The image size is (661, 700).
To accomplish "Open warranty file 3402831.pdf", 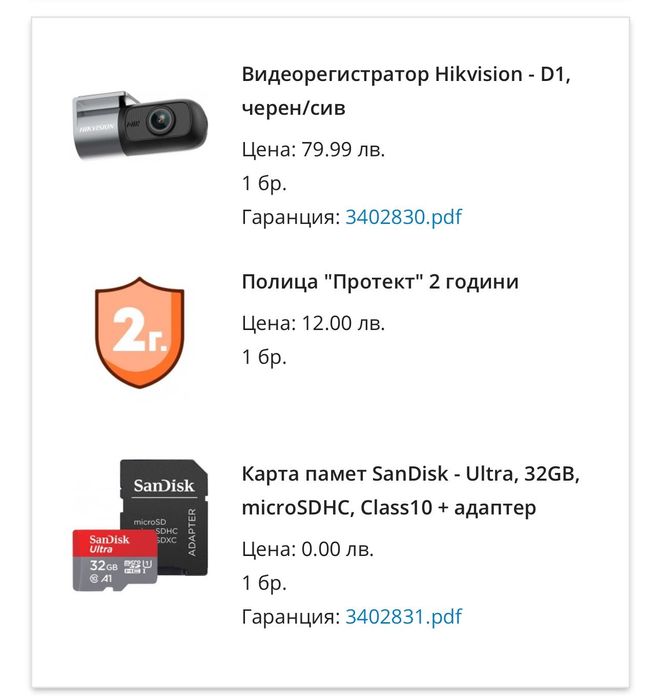I will coord(403,616).
